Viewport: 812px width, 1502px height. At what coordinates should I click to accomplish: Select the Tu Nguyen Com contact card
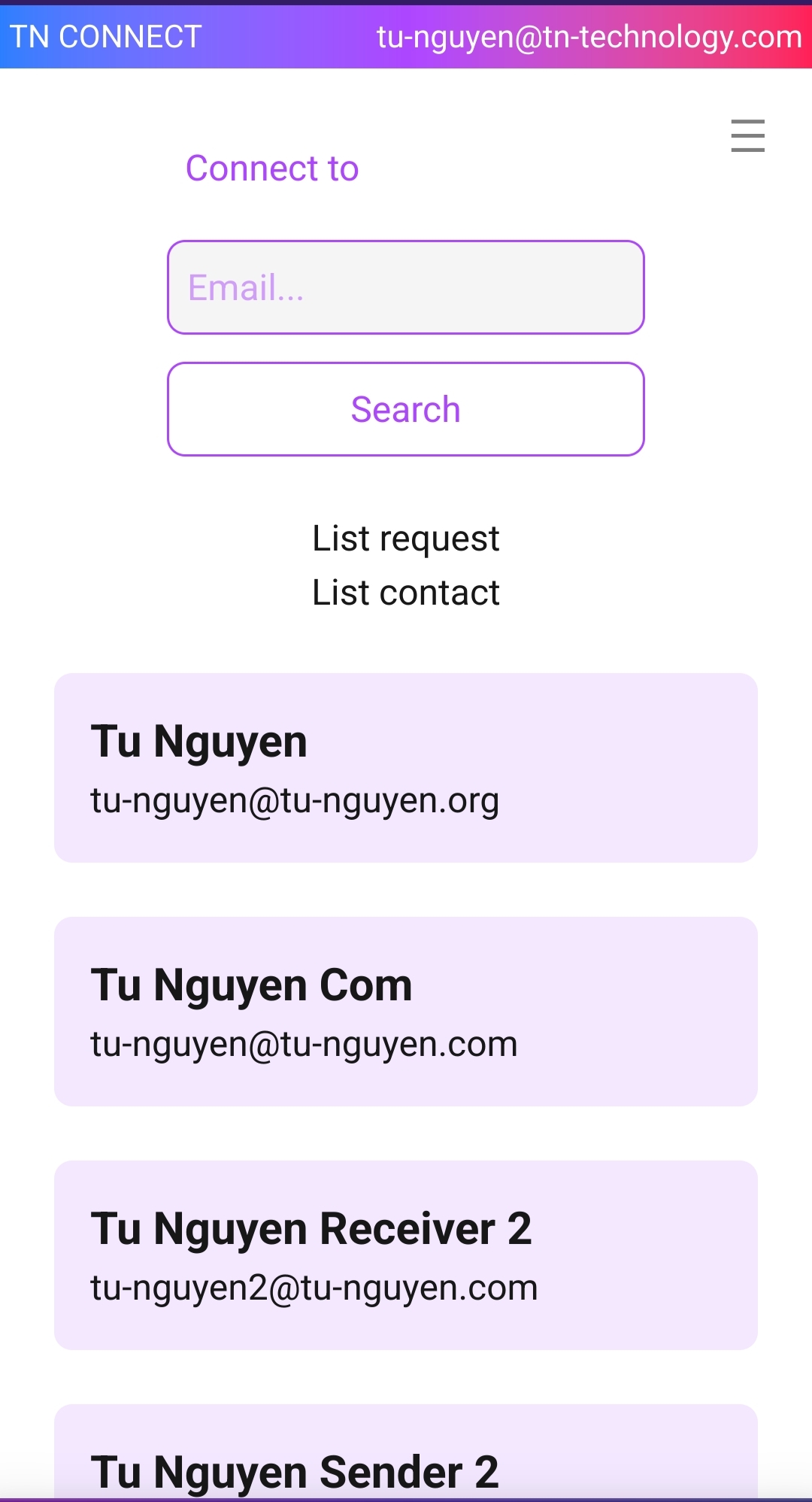point(406,1011)
